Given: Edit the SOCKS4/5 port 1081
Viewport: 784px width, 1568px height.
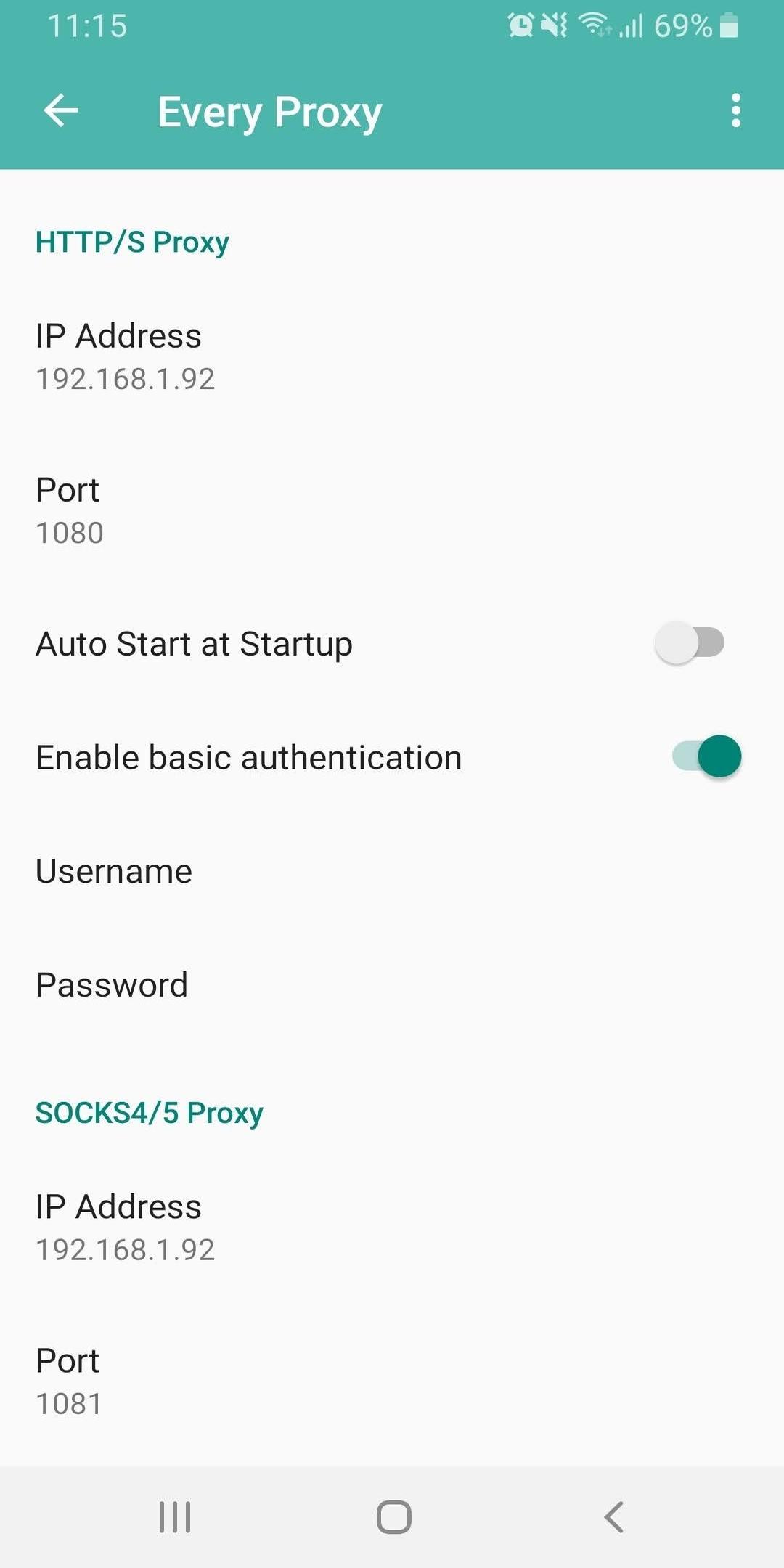Looking at the screenshot, I should 392,1381.
